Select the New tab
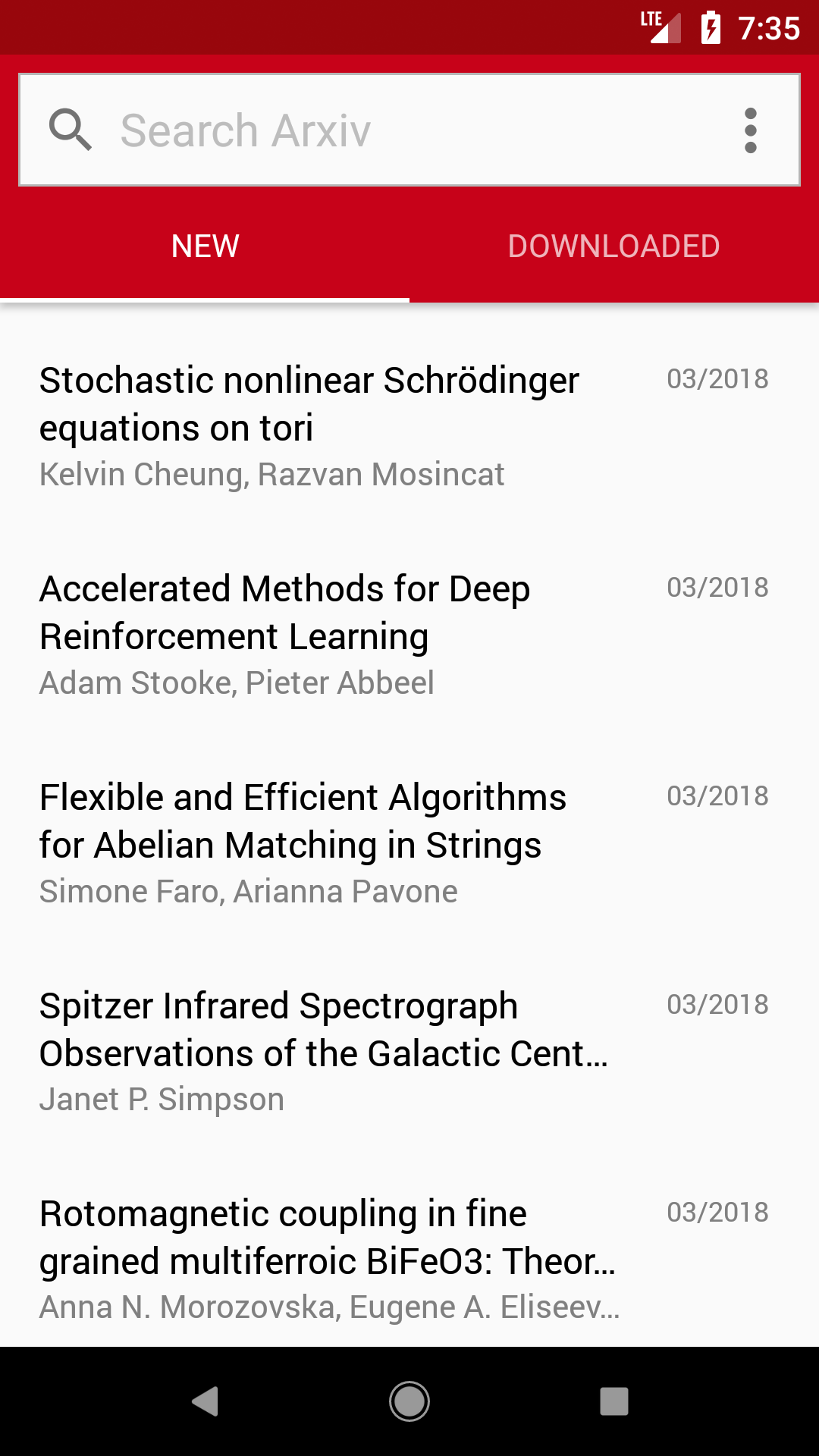 (x=205, y=246)
